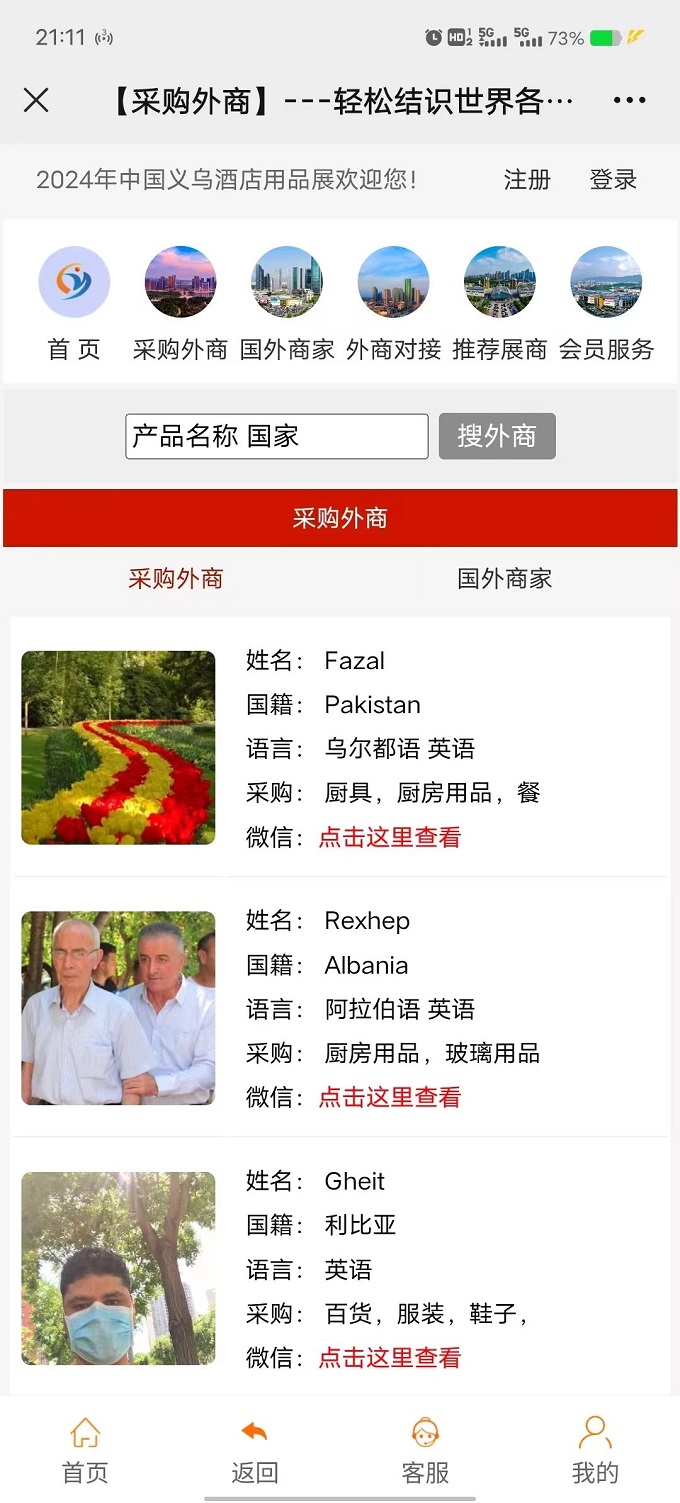
Task: Open Rexhep's profile photo
Action: click(x=118, y=1008)
